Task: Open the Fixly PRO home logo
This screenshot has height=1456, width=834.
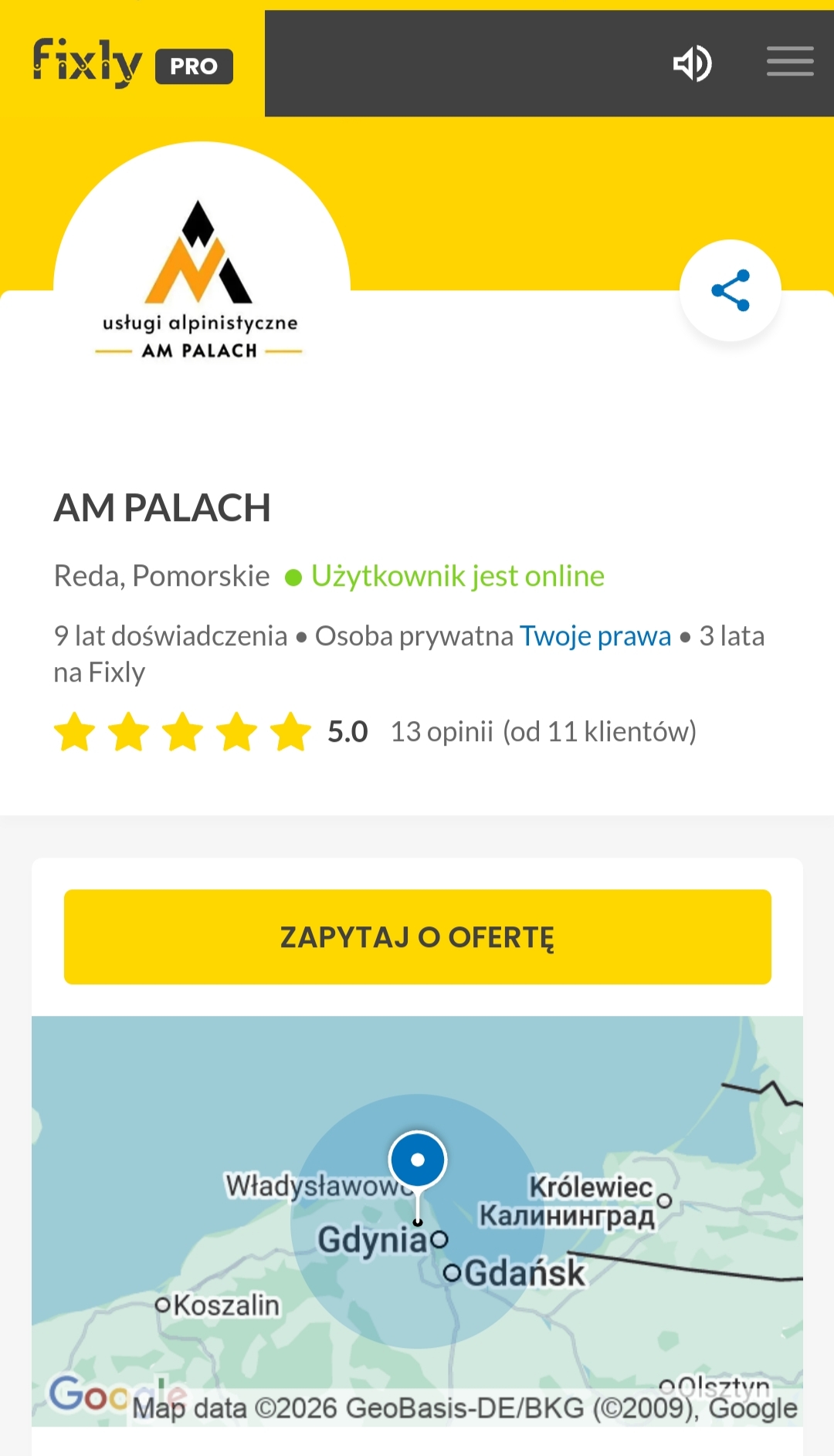Action: [133, 63]
